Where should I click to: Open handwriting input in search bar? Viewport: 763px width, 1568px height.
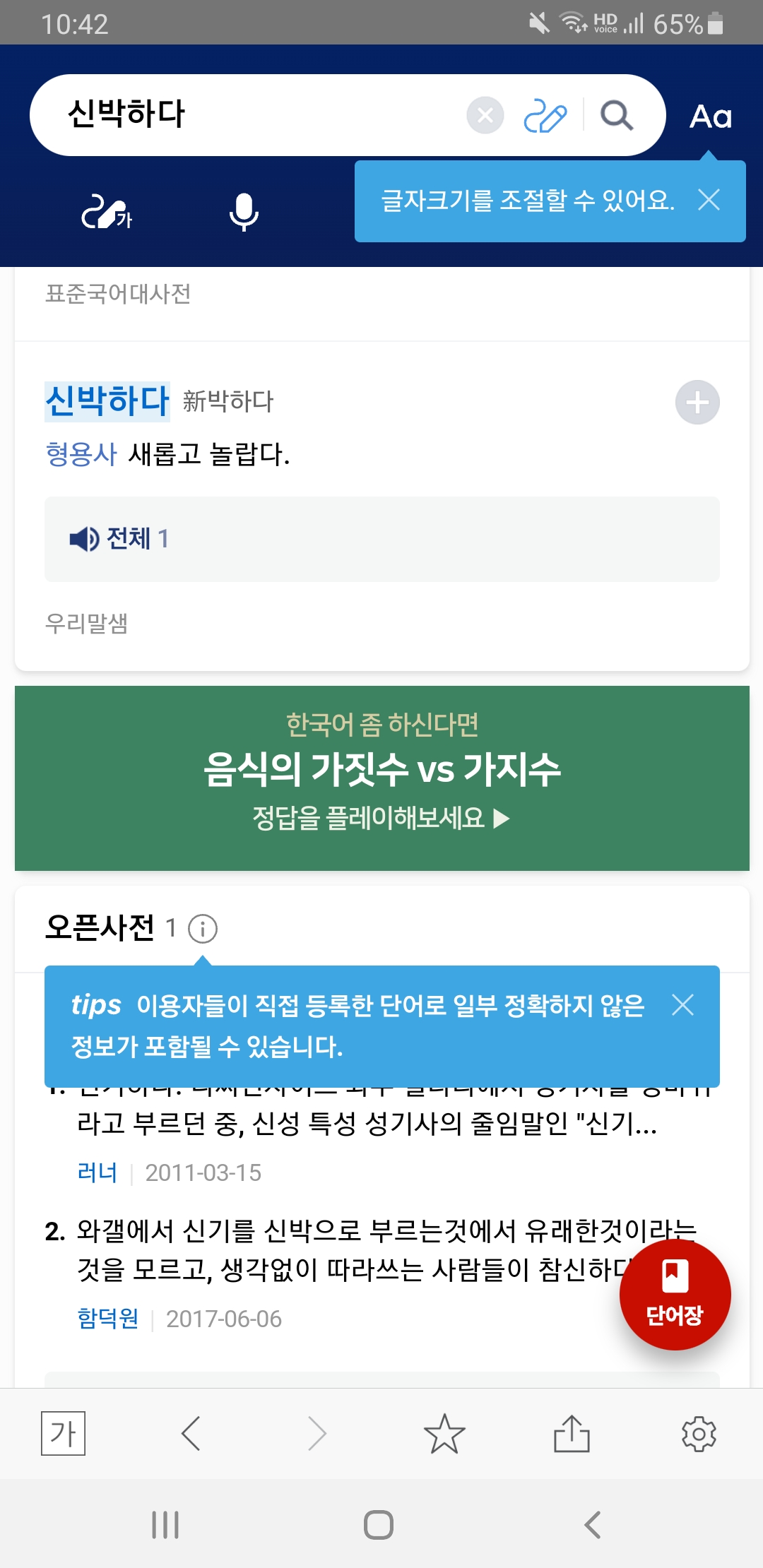click(x=545, y=115)
